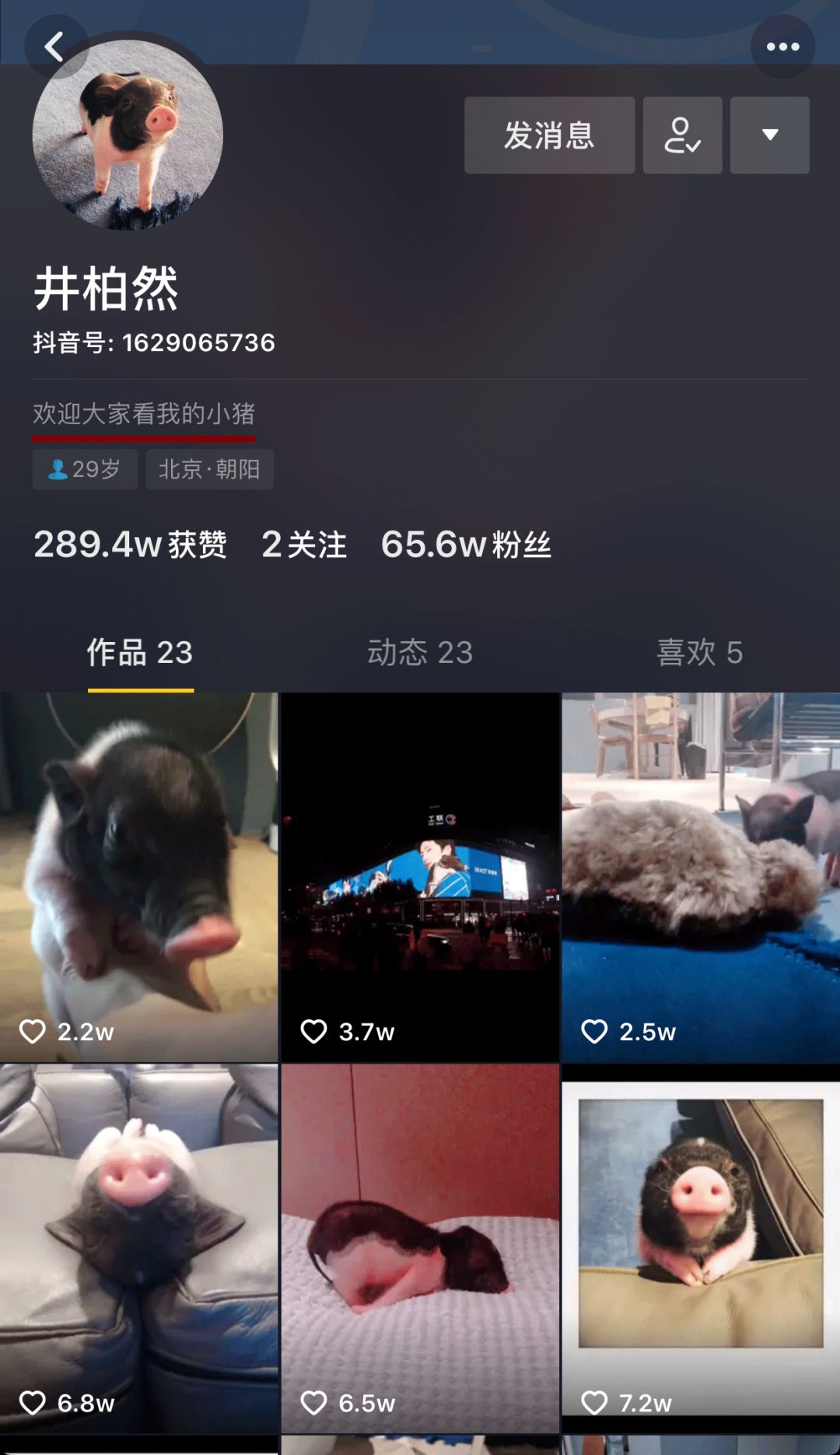This screenshot has width=840, height=1455.
Task: Click the back arrow at top left
Action: point(54,46)
